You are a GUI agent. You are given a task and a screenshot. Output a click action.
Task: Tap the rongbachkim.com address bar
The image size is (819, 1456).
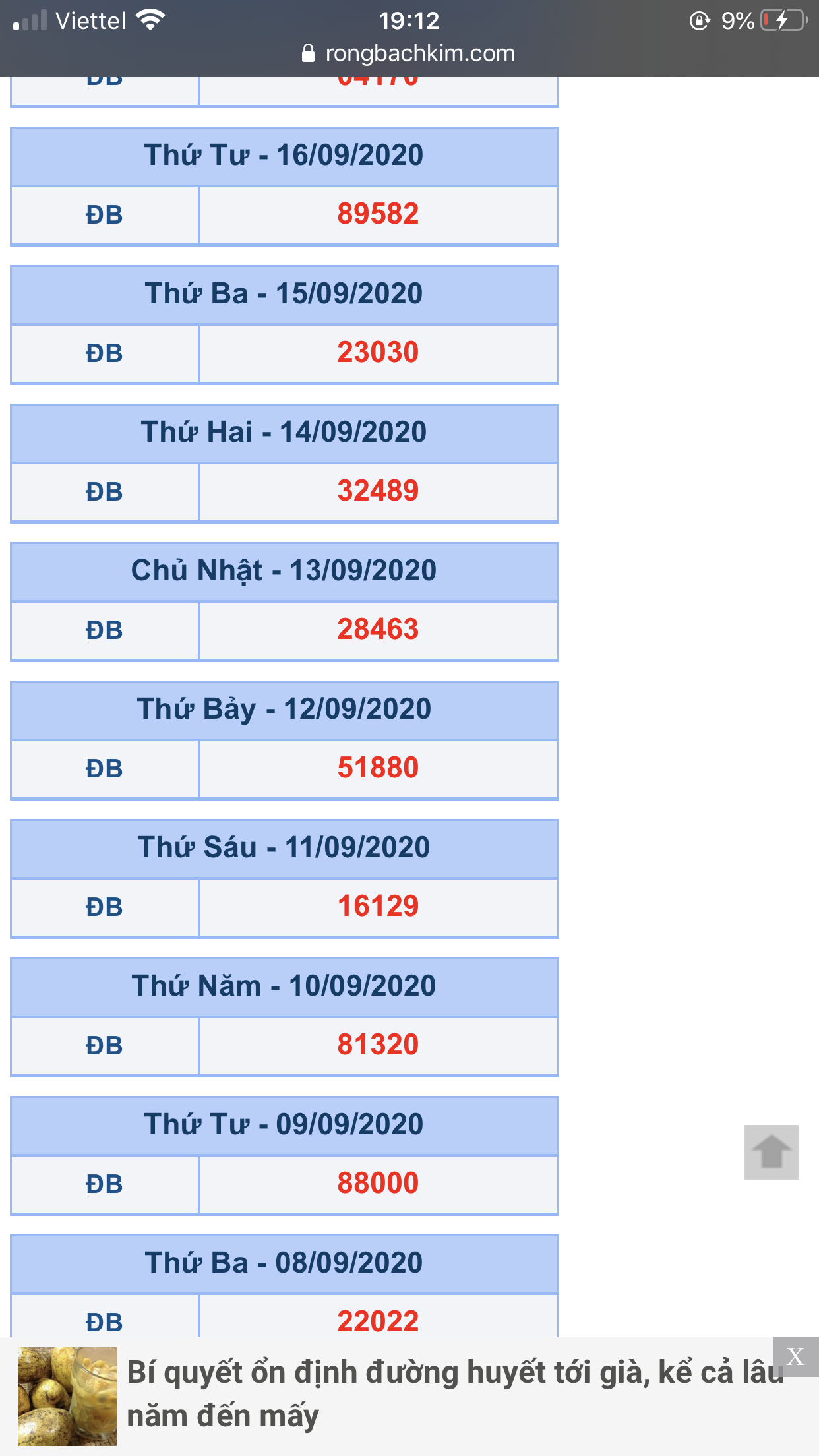coord(409,53)
